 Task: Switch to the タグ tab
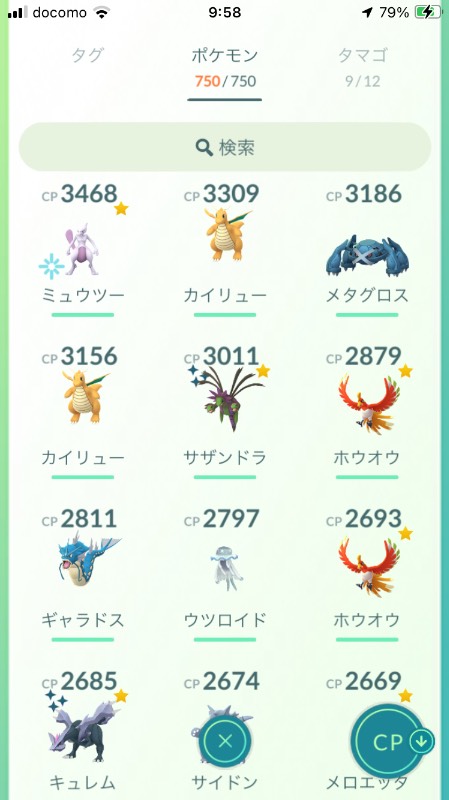coord(88,56)
